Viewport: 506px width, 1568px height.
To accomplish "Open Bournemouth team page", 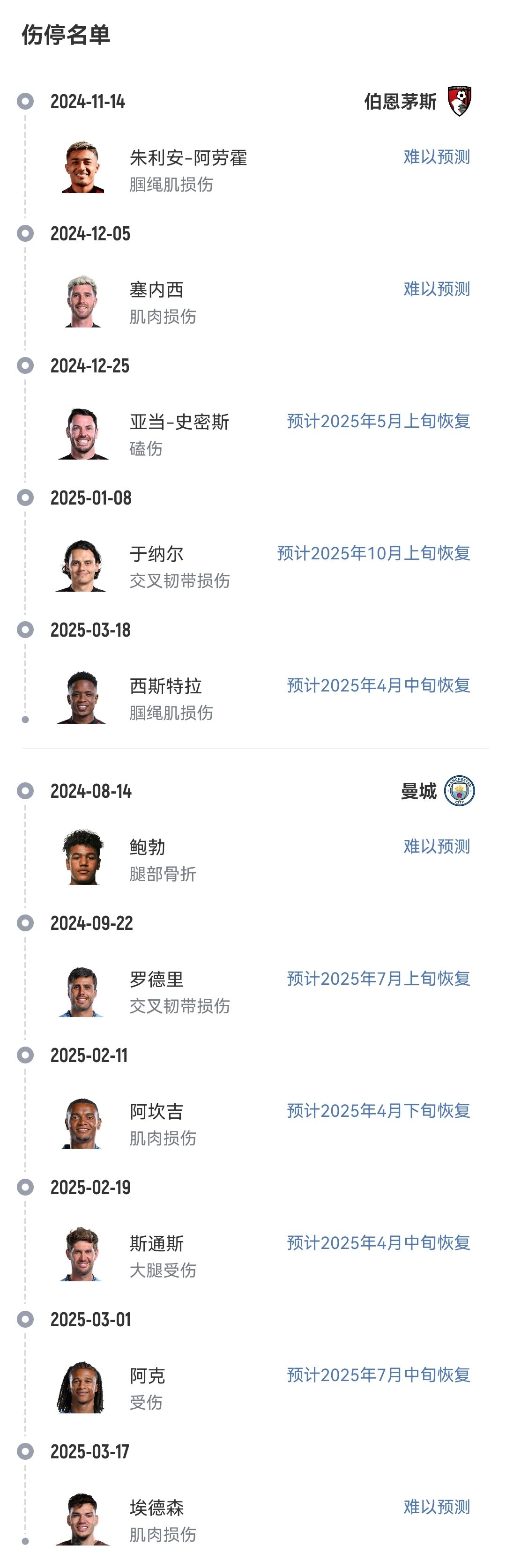I will (418, 101).
